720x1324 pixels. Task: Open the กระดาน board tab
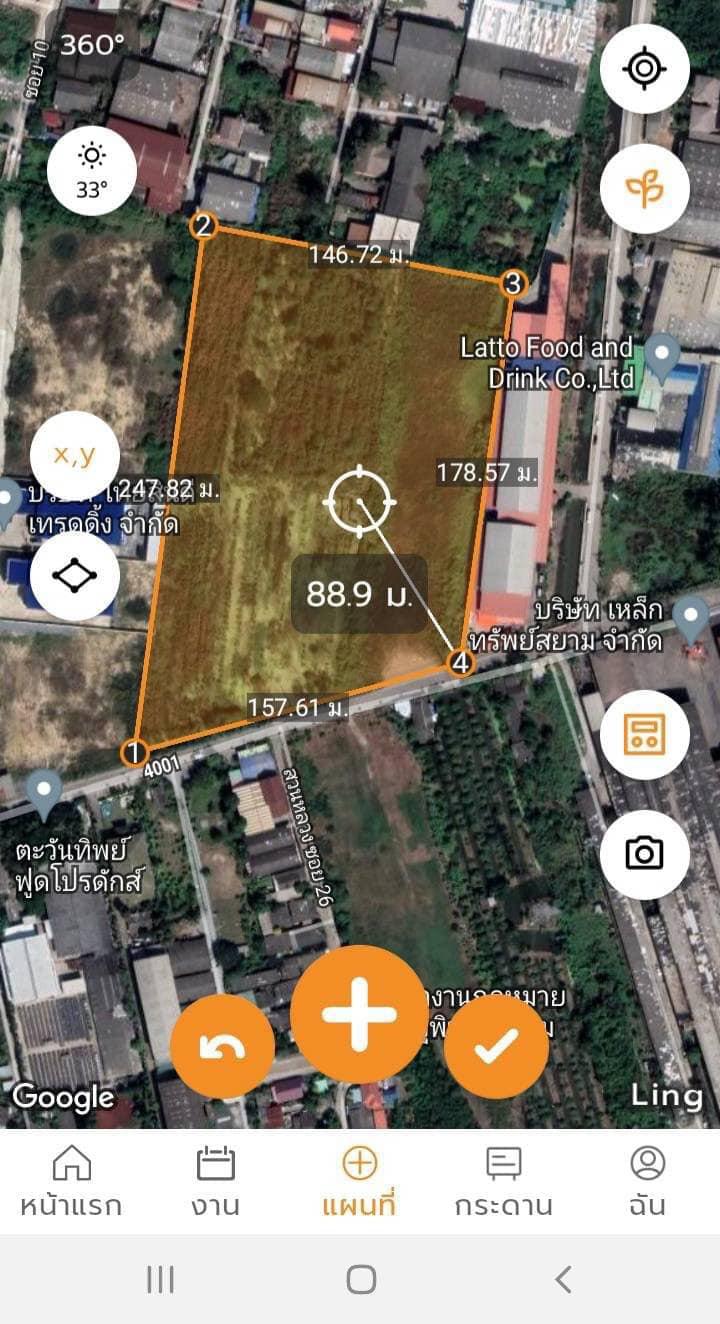click(503, 1181)
